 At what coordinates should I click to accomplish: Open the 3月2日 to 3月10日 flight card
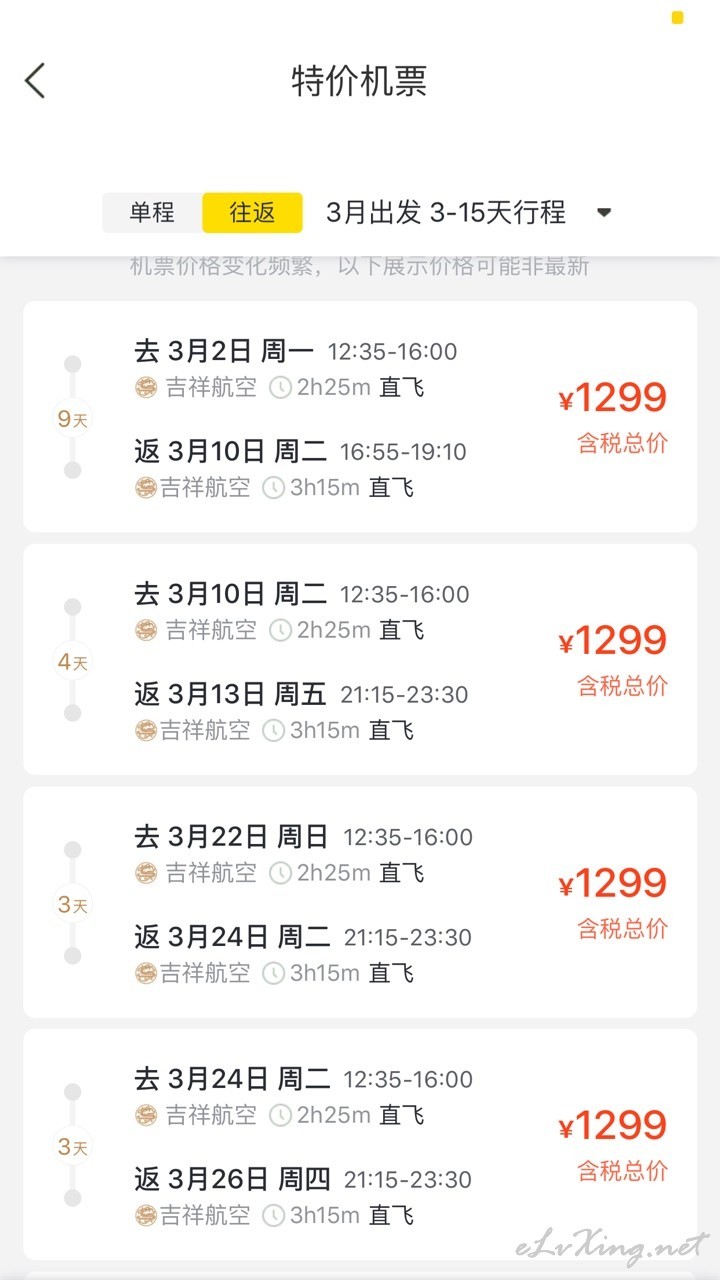[360, 416]
